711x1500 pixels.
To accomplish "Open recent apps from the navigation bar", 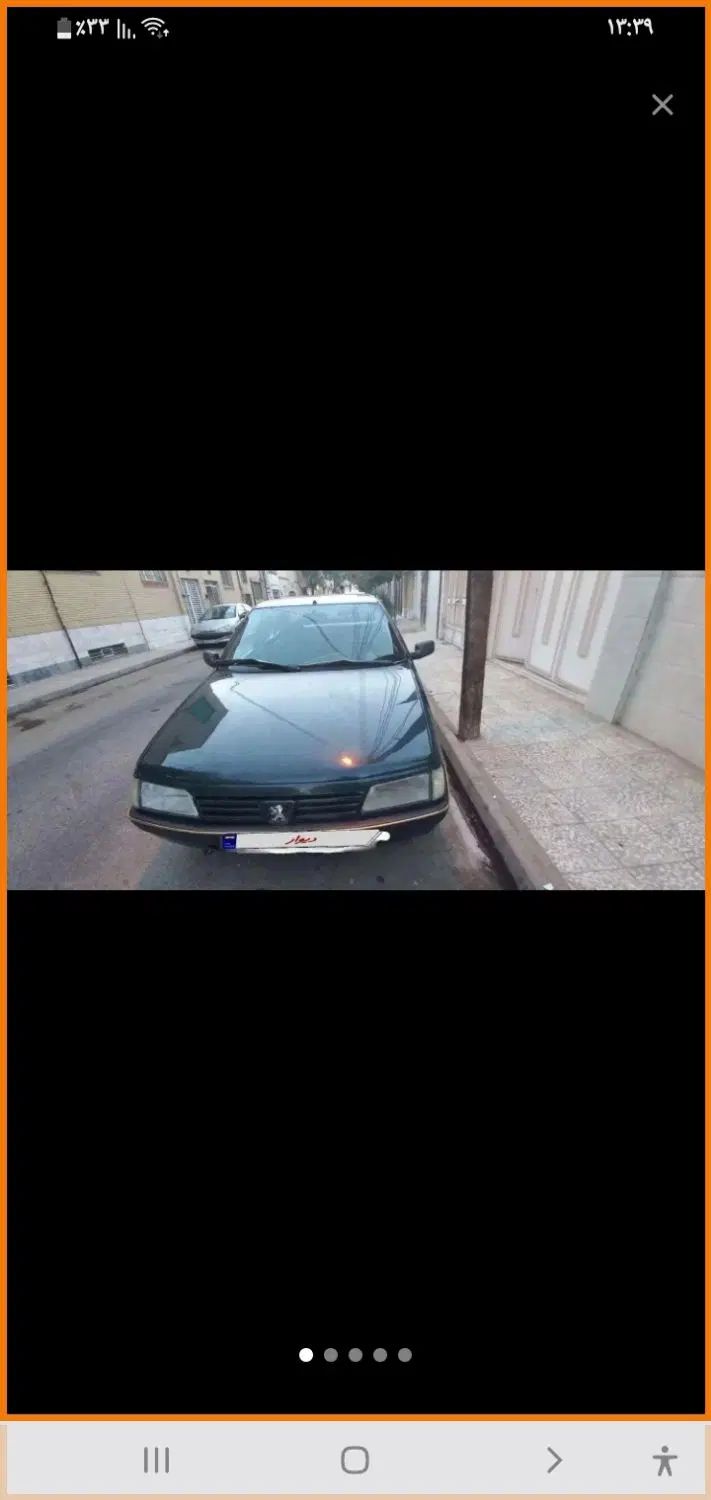I will [156, 1460].
